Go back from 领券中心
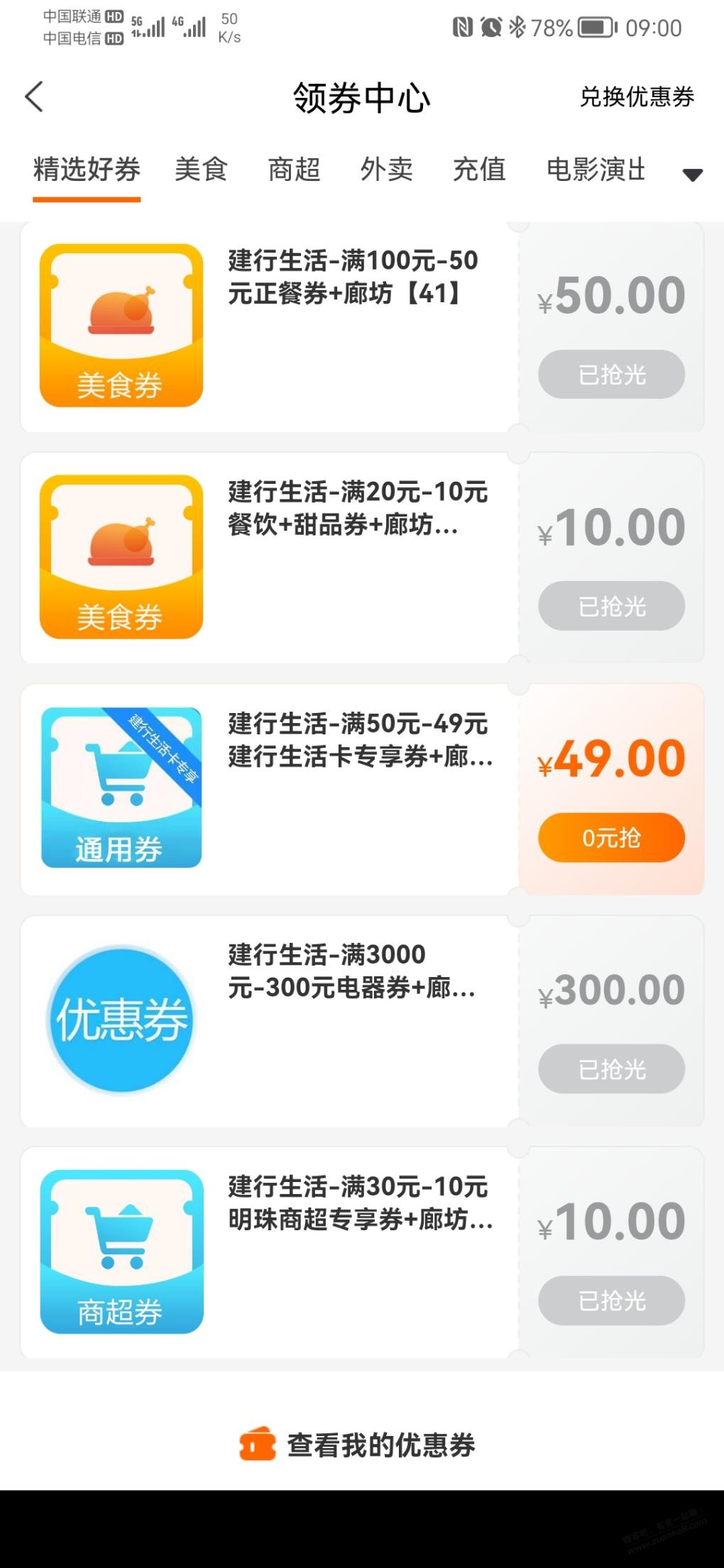The height and width of the screenshot is (1568, 724). click(x=35, y=97)
